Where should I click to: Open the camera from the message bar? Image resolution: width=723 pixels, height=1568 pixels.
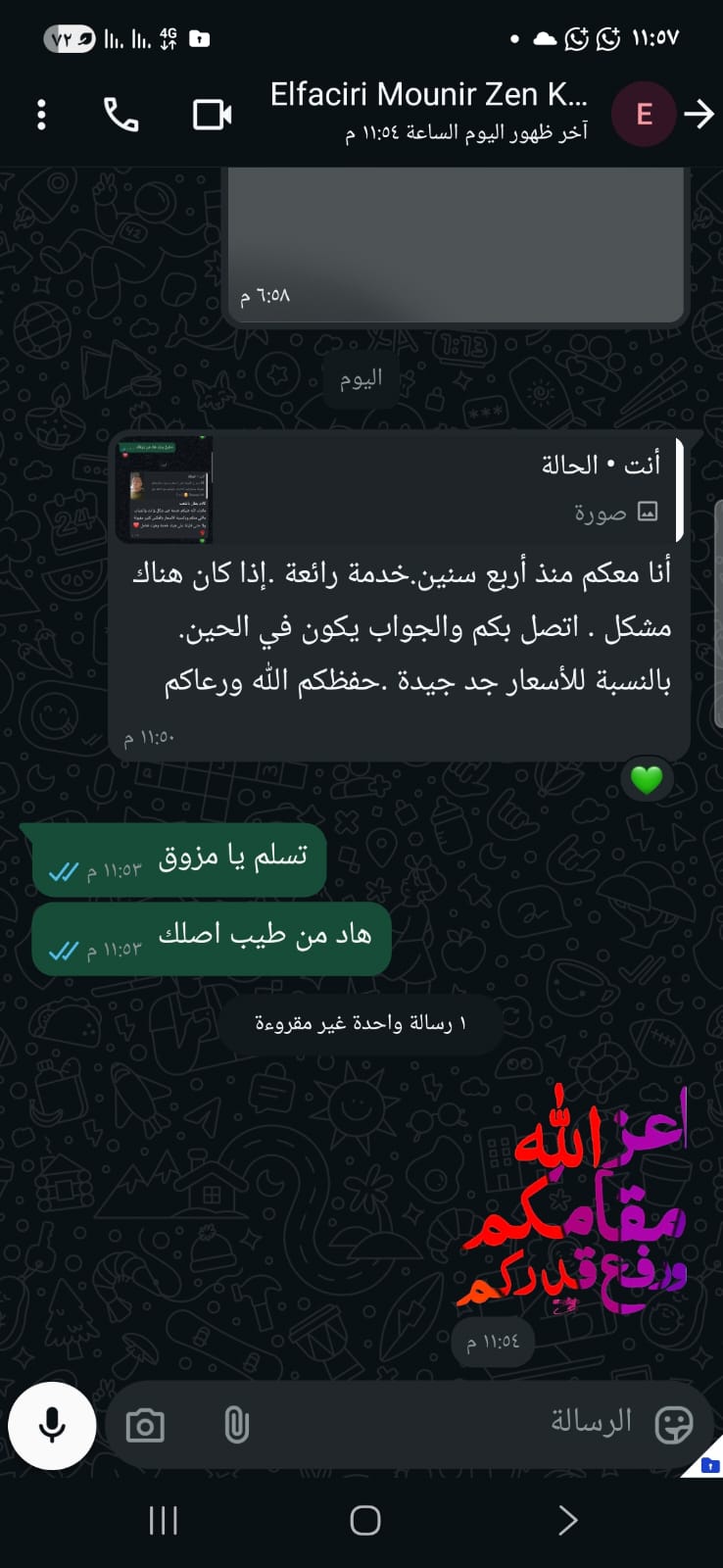coord(145,1425)
